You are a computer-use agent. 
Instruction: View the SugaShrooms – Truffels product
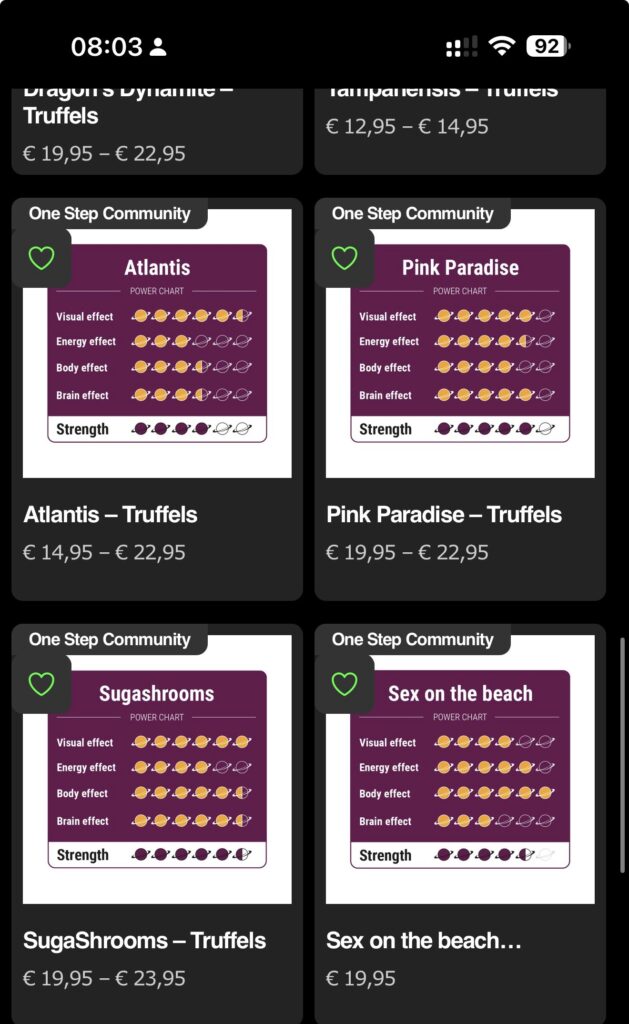pos(144,941)
